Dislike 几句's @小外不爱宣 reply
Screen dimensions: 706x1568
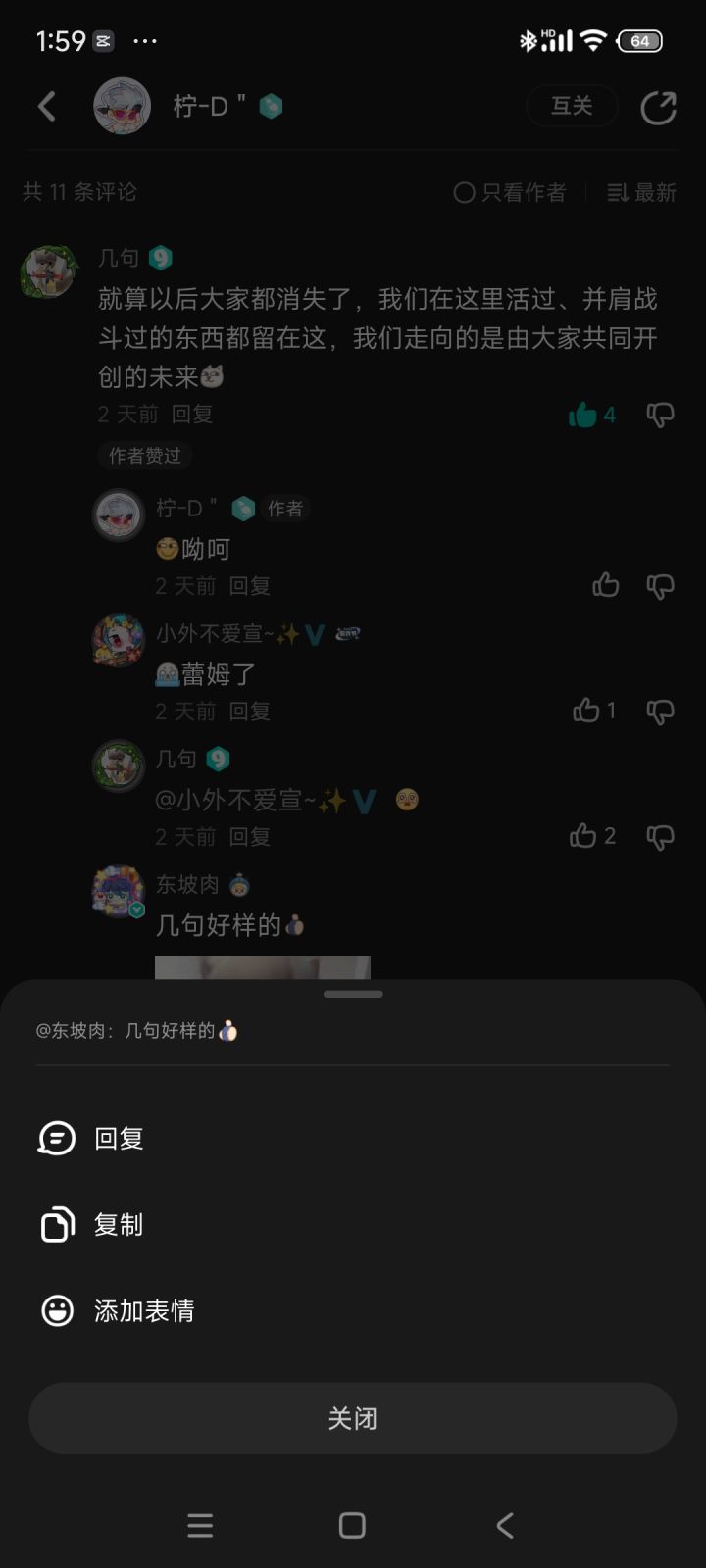tap(661, 836)
